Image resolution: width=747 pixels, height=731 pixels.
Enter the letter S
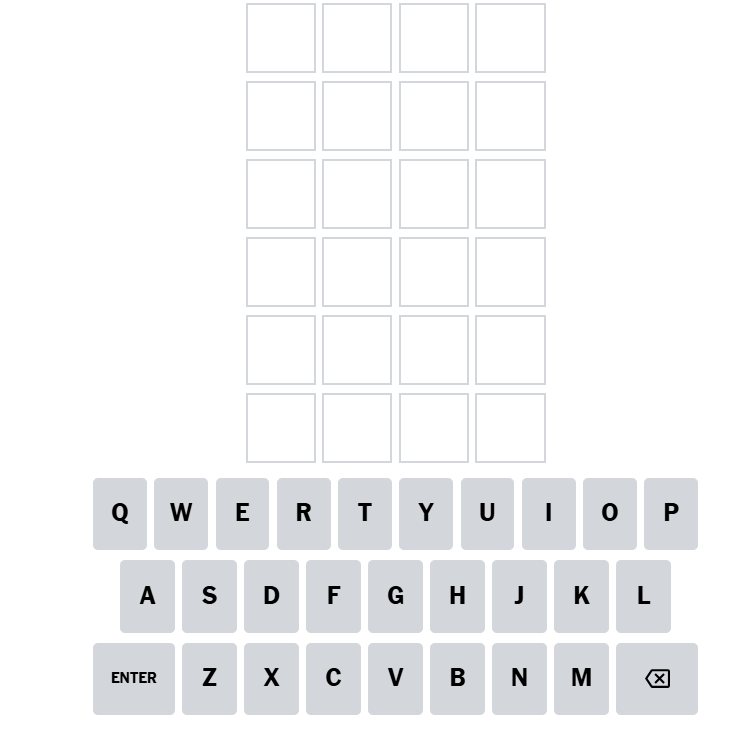(x=209, y=596)
